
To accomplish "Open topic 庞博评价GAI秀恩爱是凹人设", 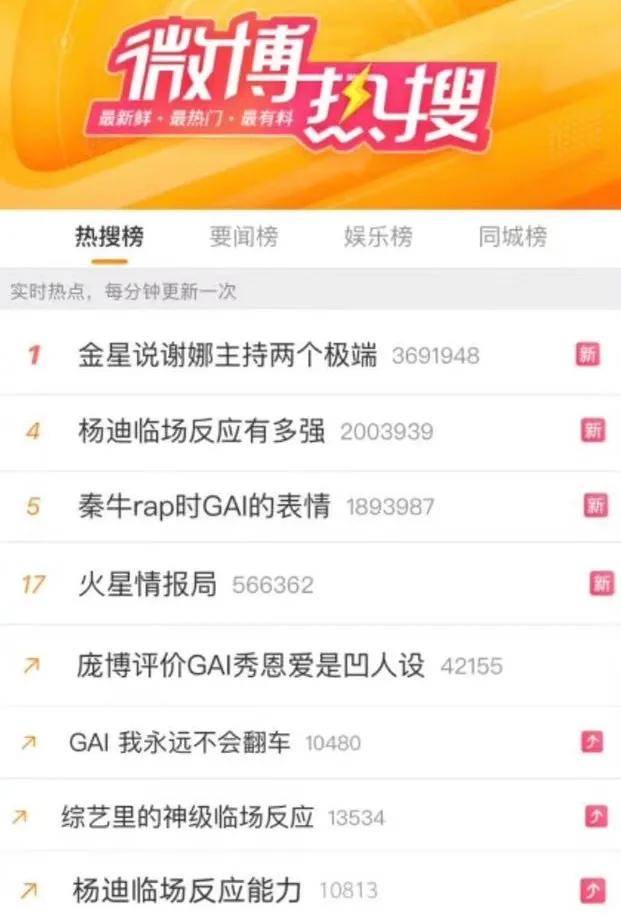I will tap(251, 665).
